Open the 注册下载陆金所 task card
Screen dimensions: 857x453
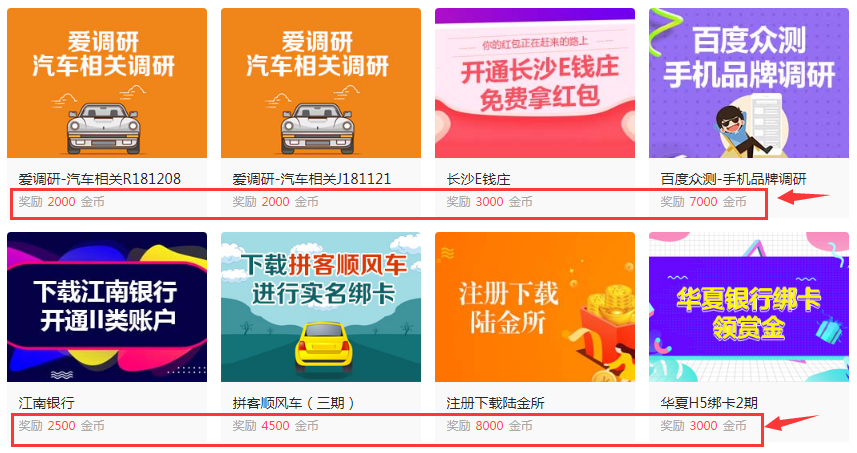535,308
